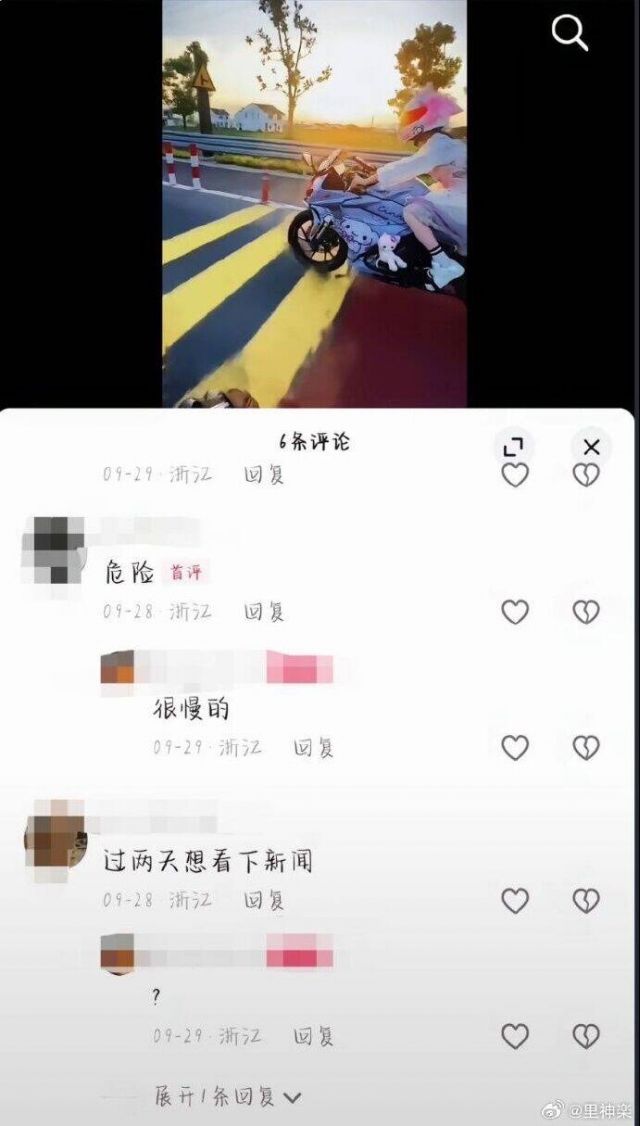Open the avatar beside "过两天想看下新闻"
Image resolution: width=640 pixels, height=1126 pixels.
click(54, 834)
